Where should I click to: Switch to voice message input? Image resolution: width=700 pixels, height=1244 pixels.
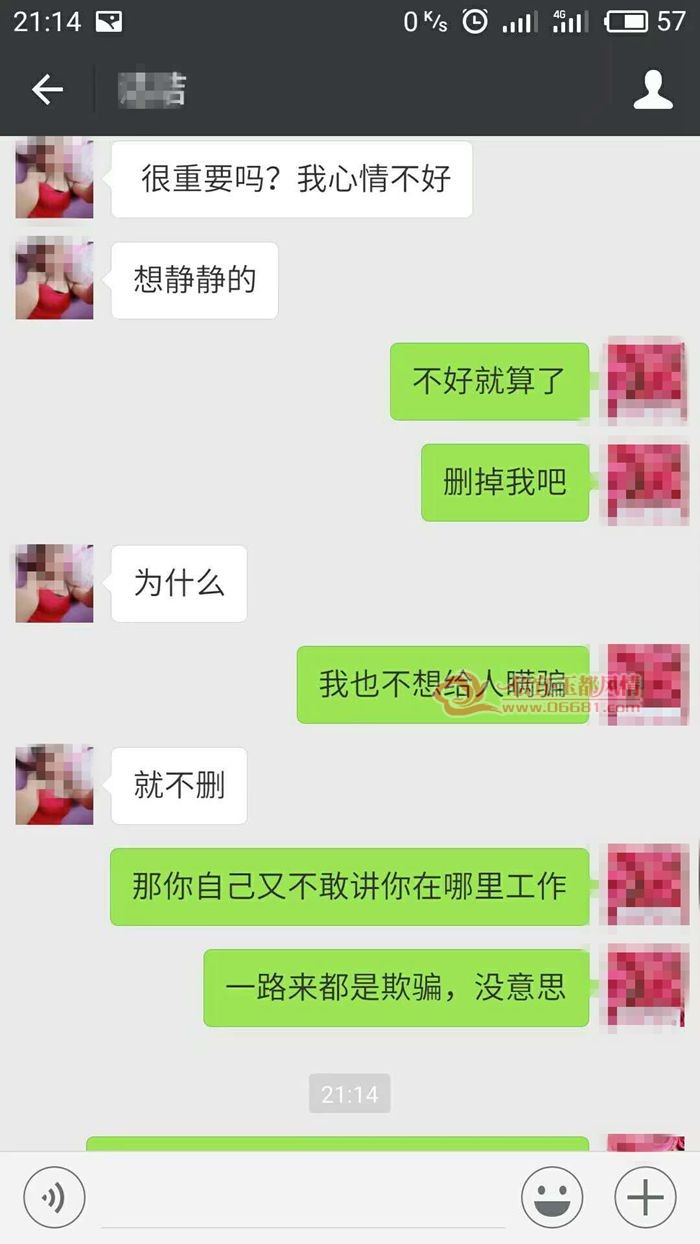point(54,1197)
